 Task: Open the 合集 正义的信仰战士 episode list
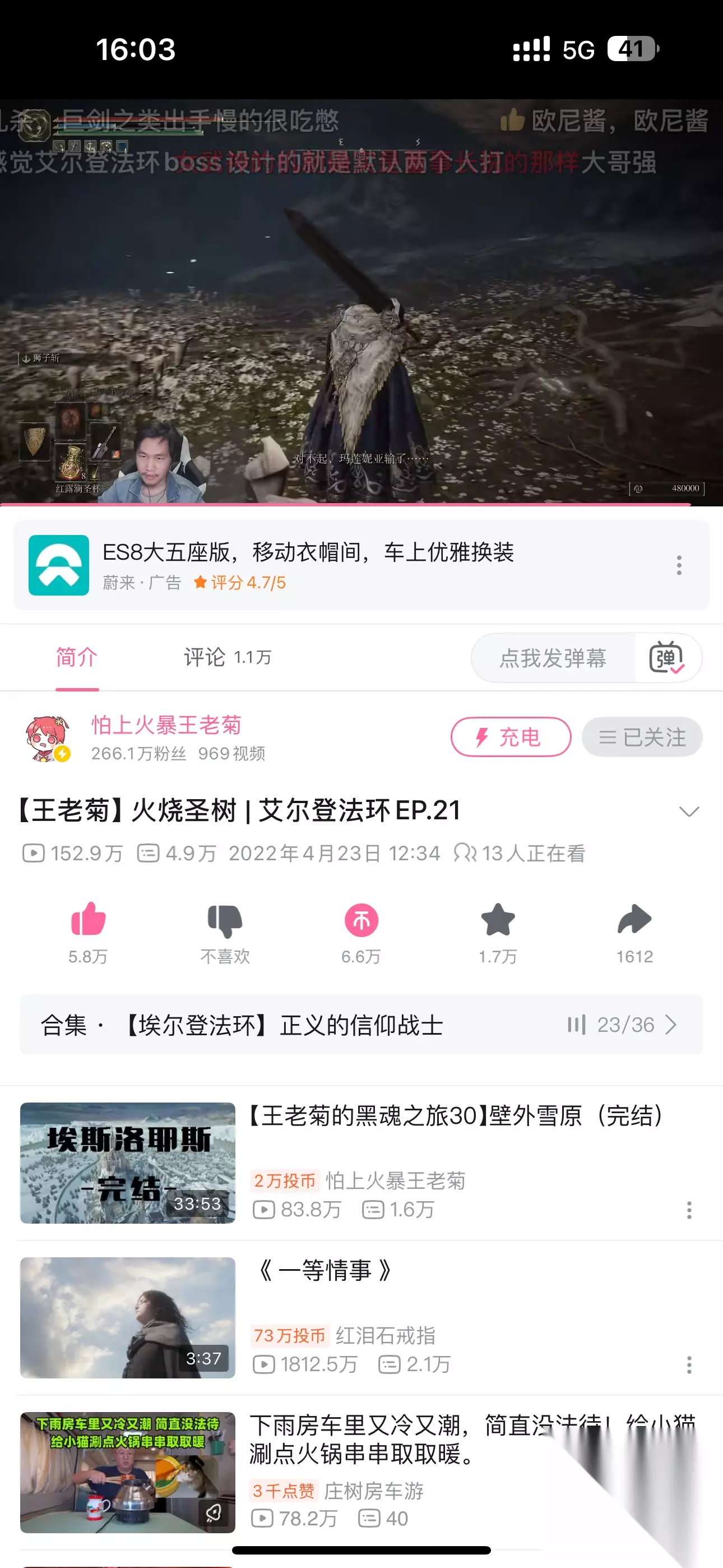(x=361, y=1025)
